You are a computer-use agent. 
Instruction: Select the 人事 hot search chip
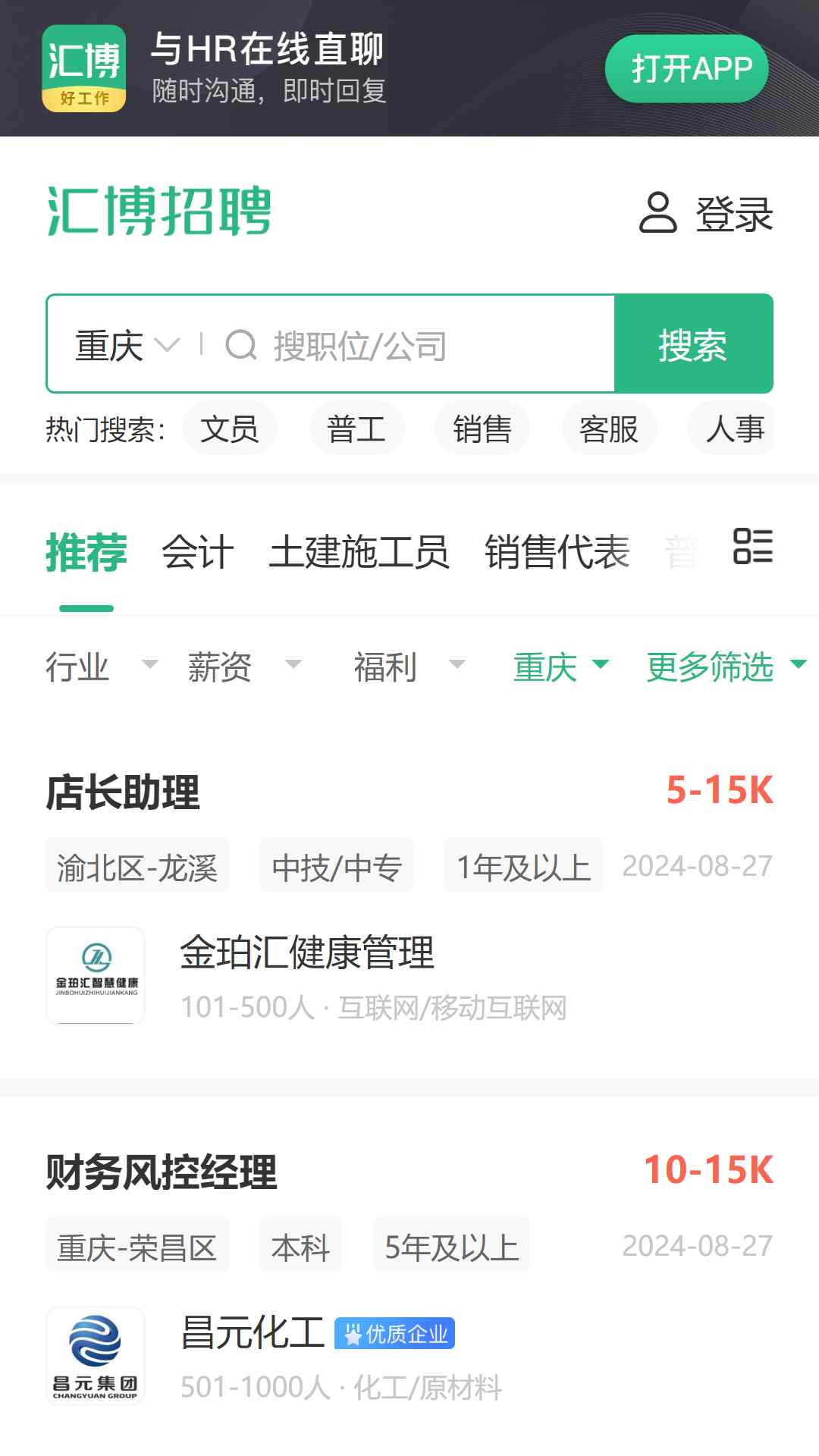click(x=731, y=429)
